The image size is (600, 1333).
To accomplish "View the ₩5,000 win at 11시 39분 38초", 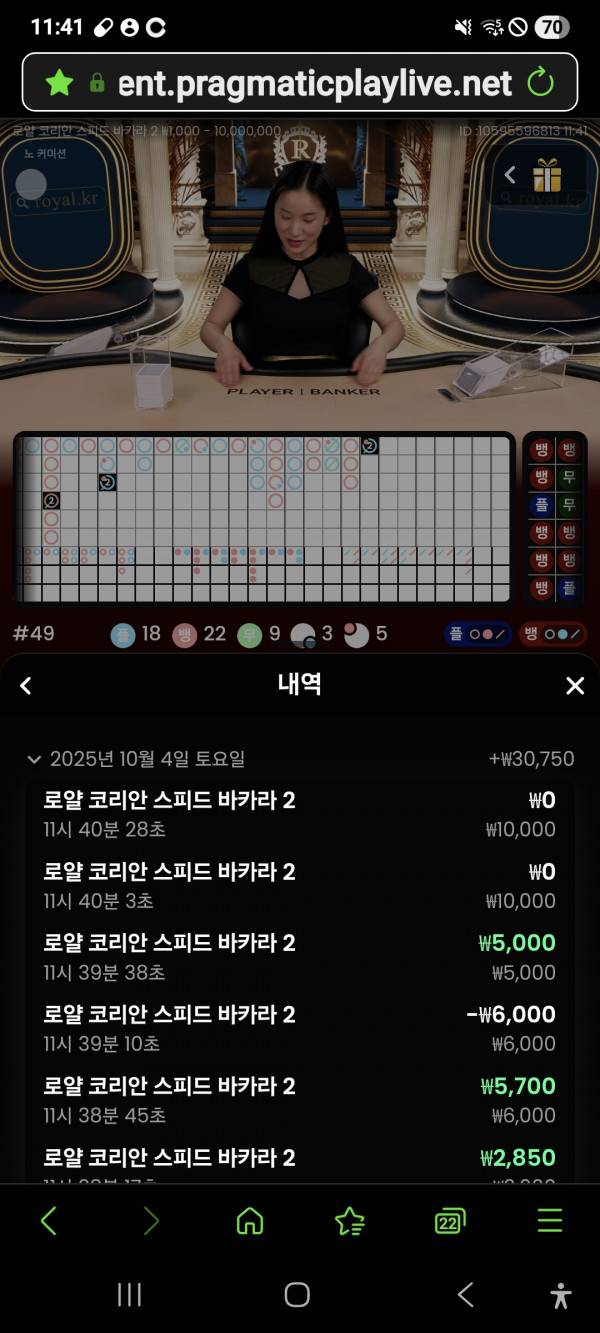I will click(300, 957).
